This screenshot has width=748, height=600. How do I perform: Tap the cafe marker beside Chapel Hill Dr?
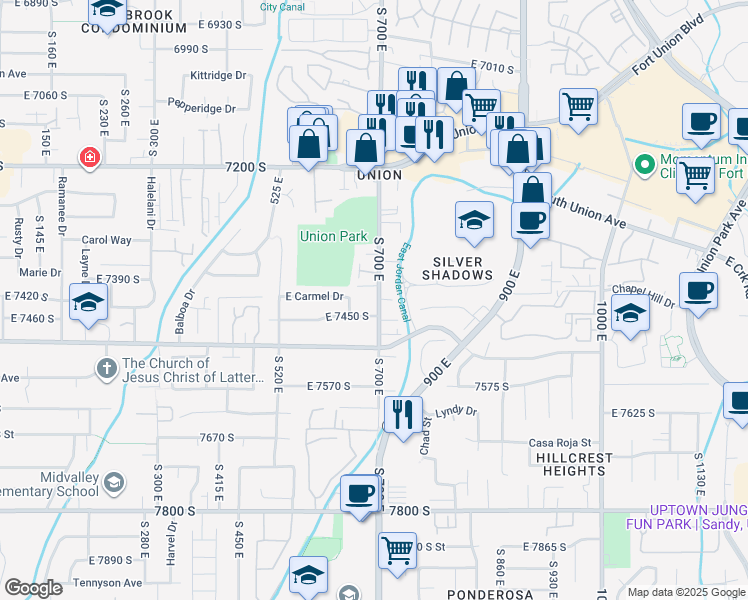pyautogui.click(x=699, y=292)
